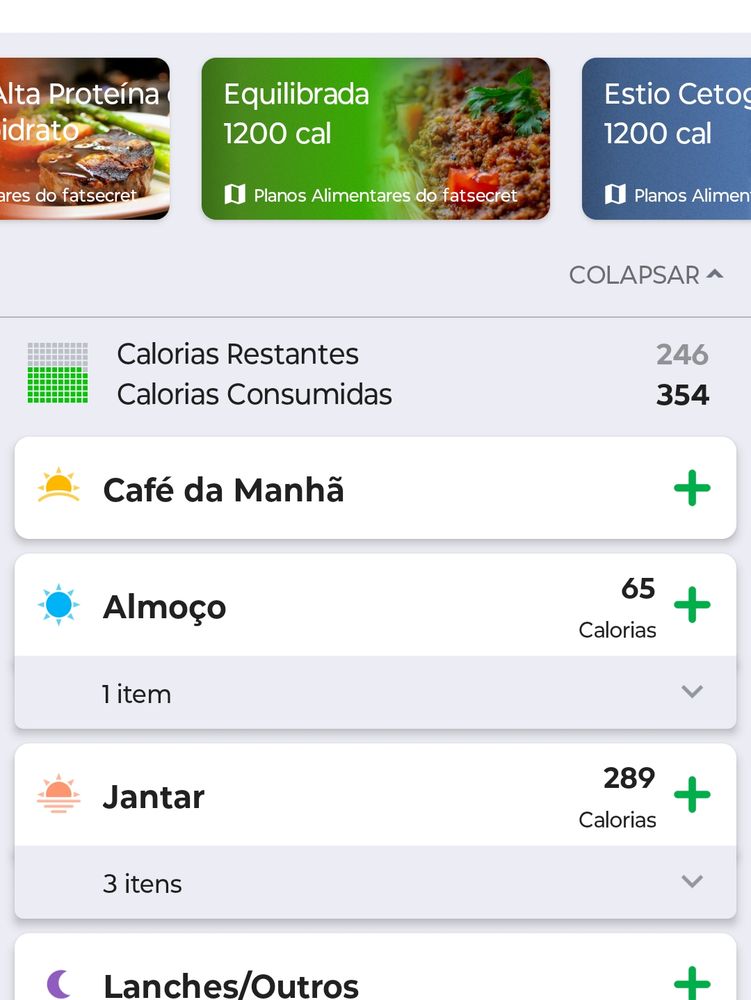Open the Estio Cetogênico 1200 cal plan
Viewport: 751px width, 1000px height.
pyautogui.click(x=667, y=138)
